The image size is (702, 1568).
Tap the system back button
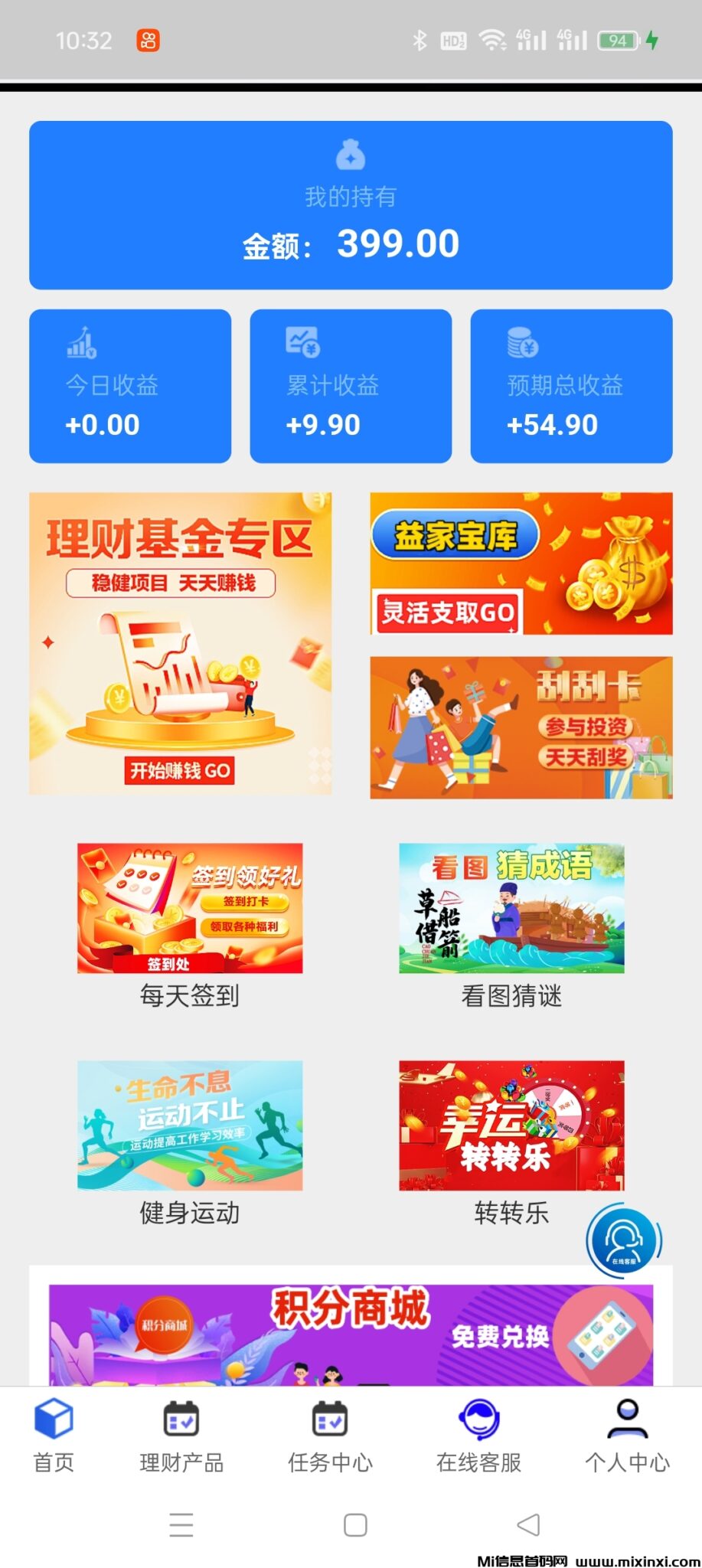pyautogui.click(x=528, y=1524)
